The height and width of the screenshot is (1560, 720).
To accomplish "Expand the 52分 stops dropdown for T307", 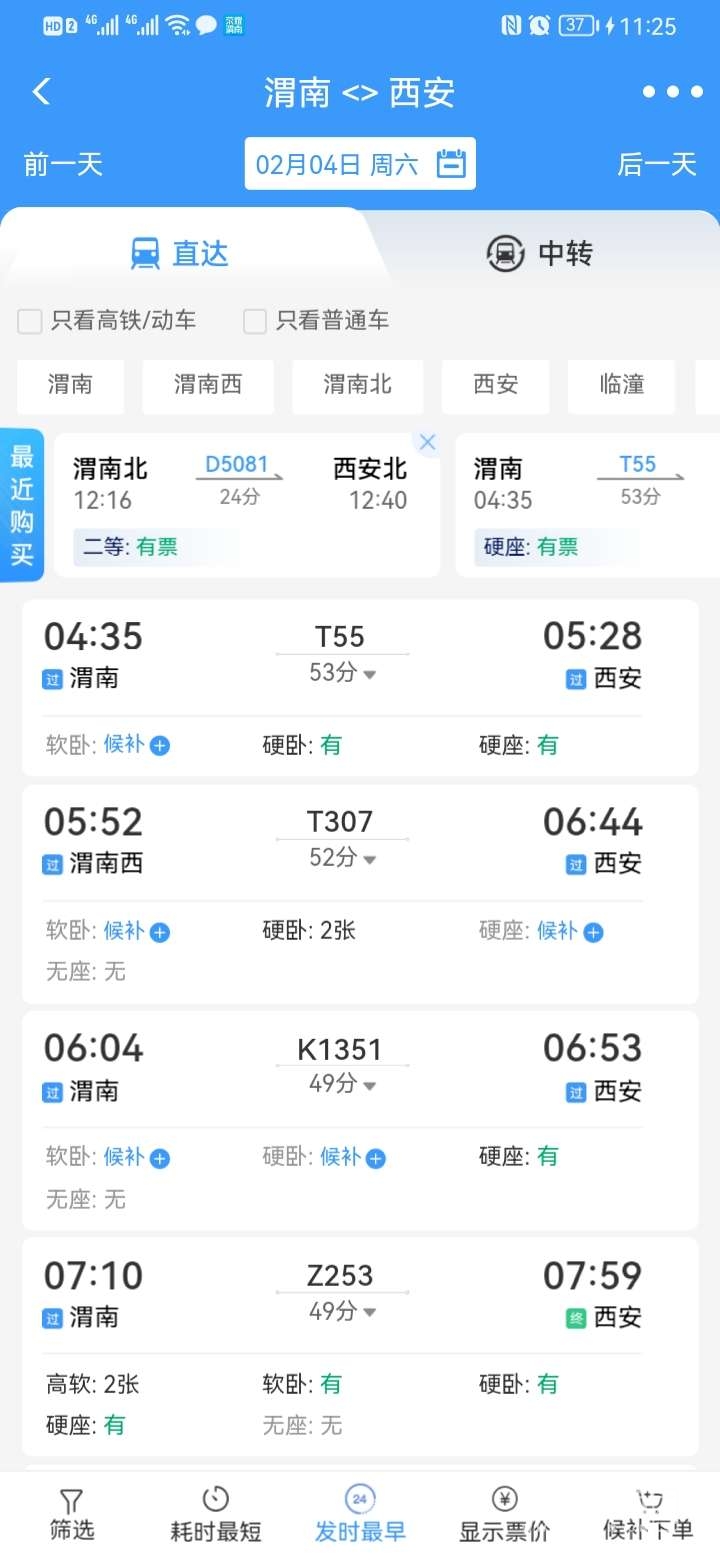I will (343, 858).
